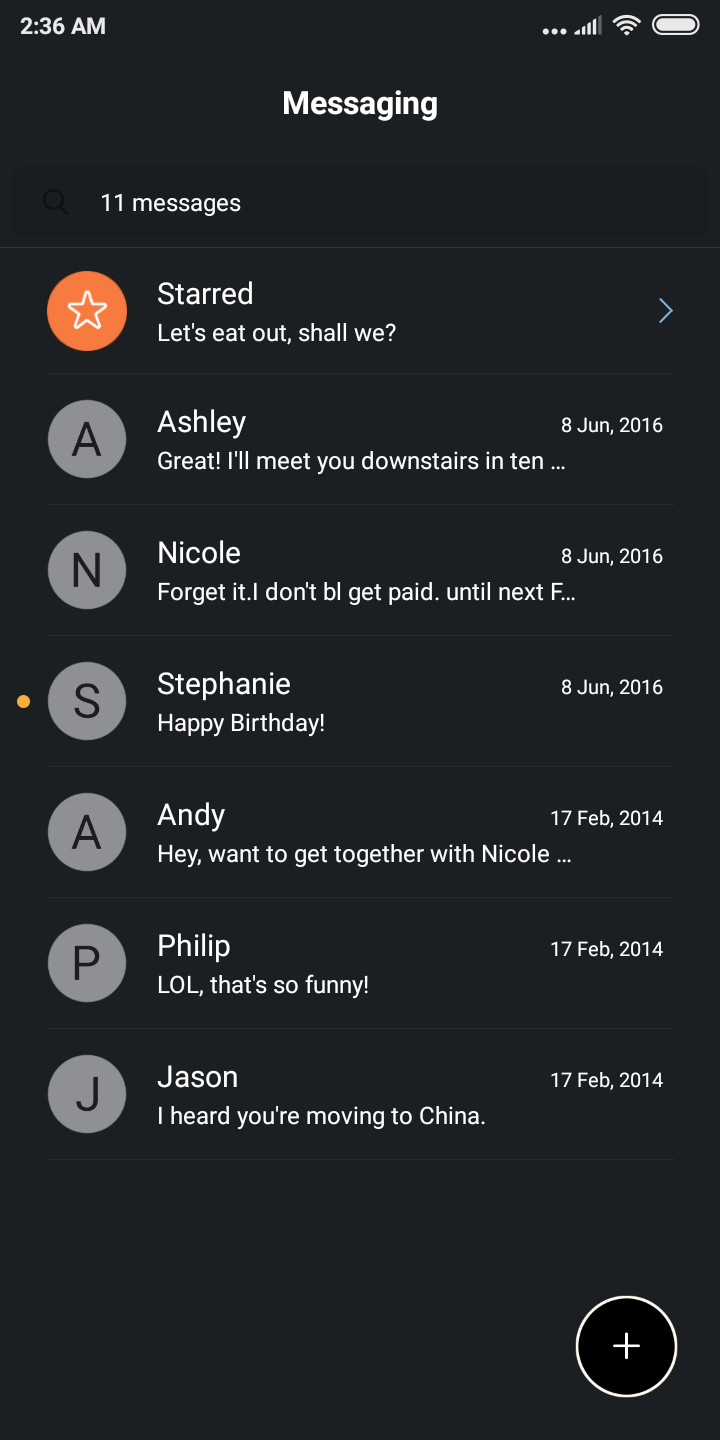Open the thread with Philip
The image size is (720, 1440).
360,964
